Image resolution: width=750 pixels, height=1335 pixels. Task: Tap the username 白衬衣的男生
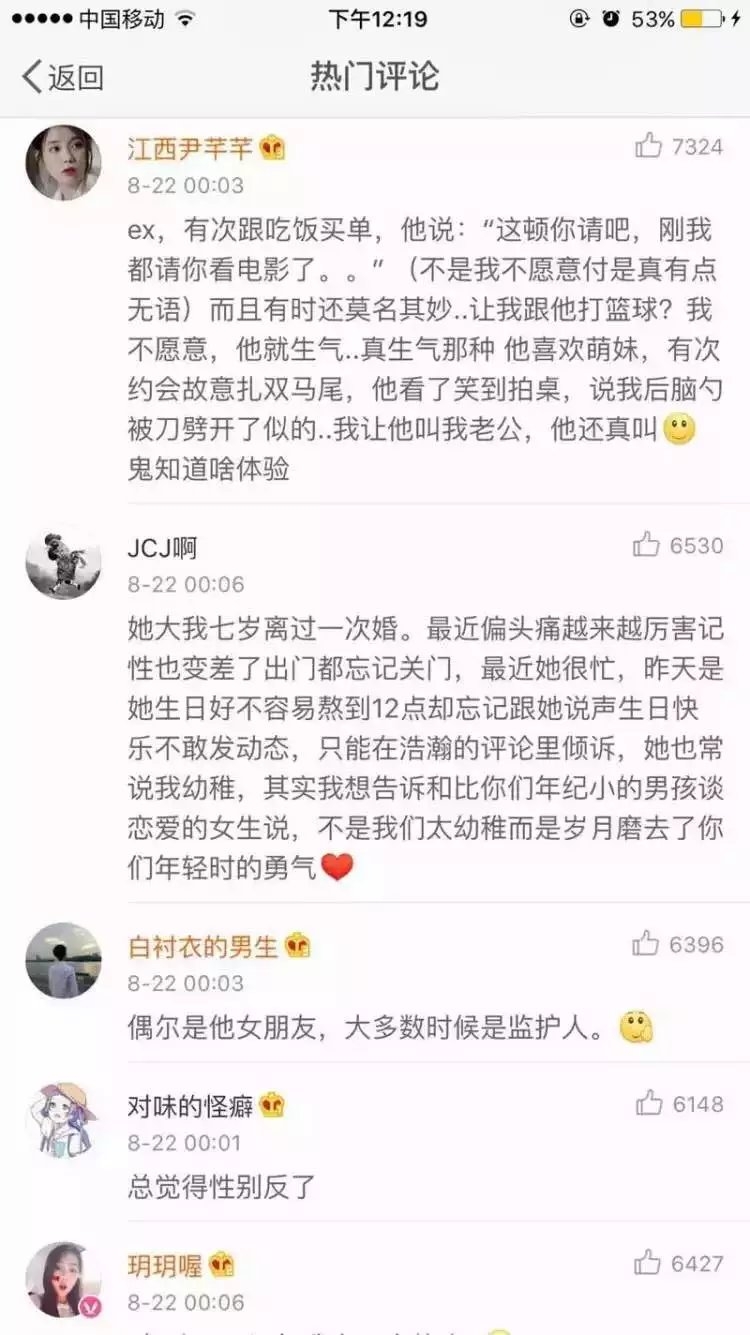(203, 946)
